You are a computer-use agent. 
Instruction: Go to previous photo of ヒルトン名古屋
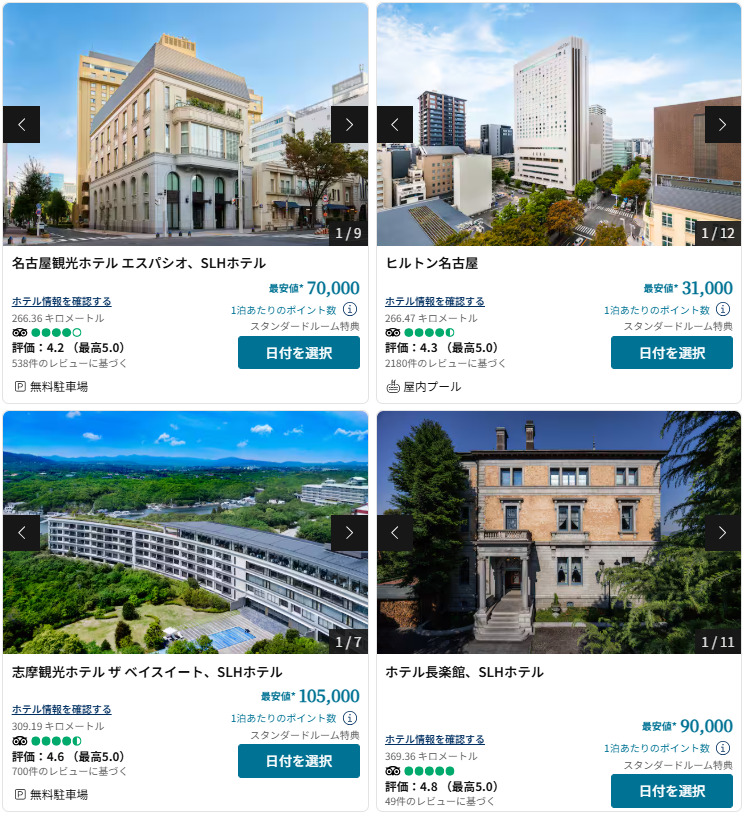[395, 125]
